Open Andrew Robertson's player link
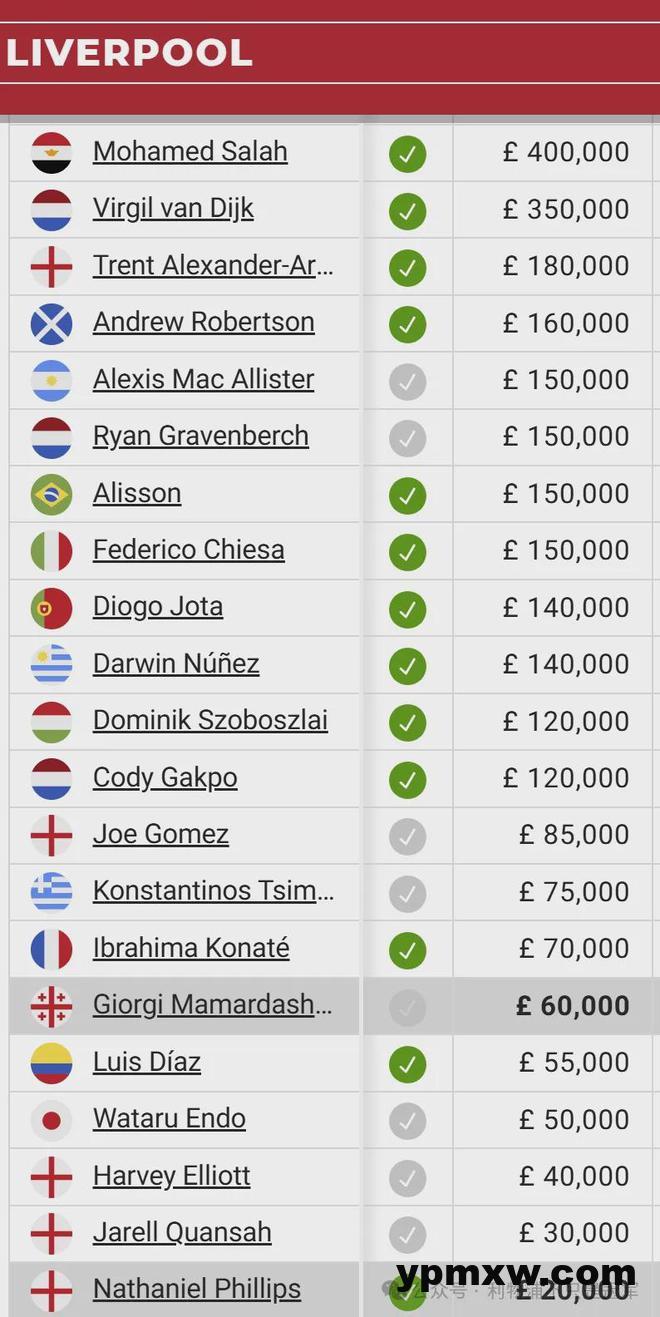The height and width of the screenshot is (1317, 660). click(204, 322)
